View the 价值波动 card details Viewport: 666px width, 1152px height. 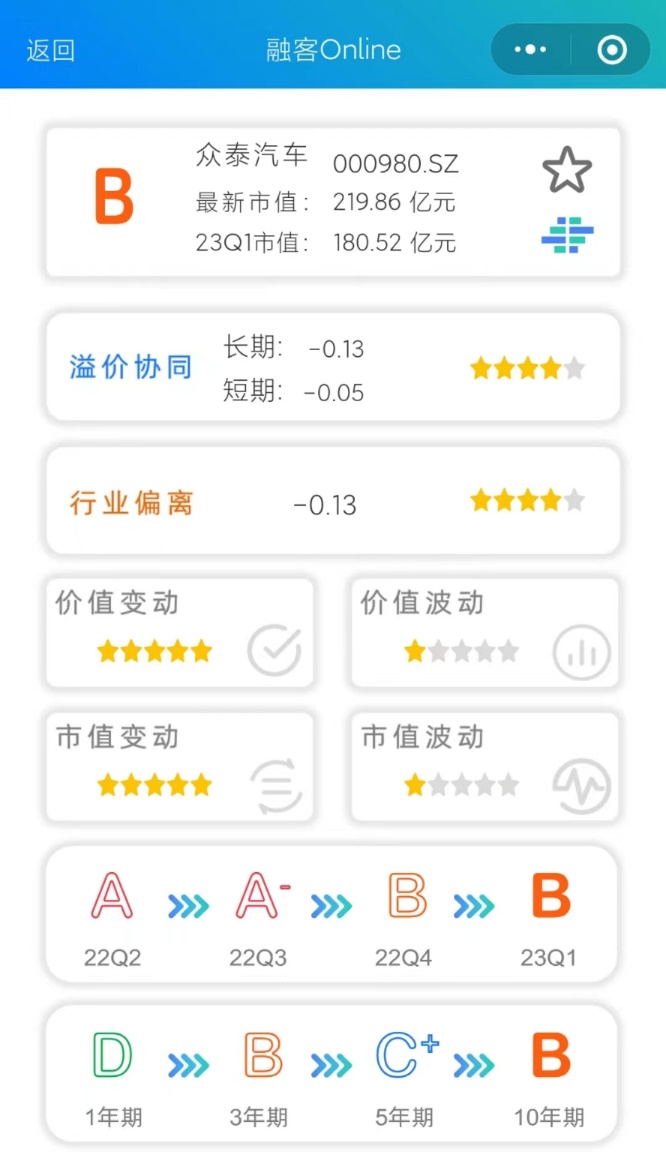coord(485,633)
